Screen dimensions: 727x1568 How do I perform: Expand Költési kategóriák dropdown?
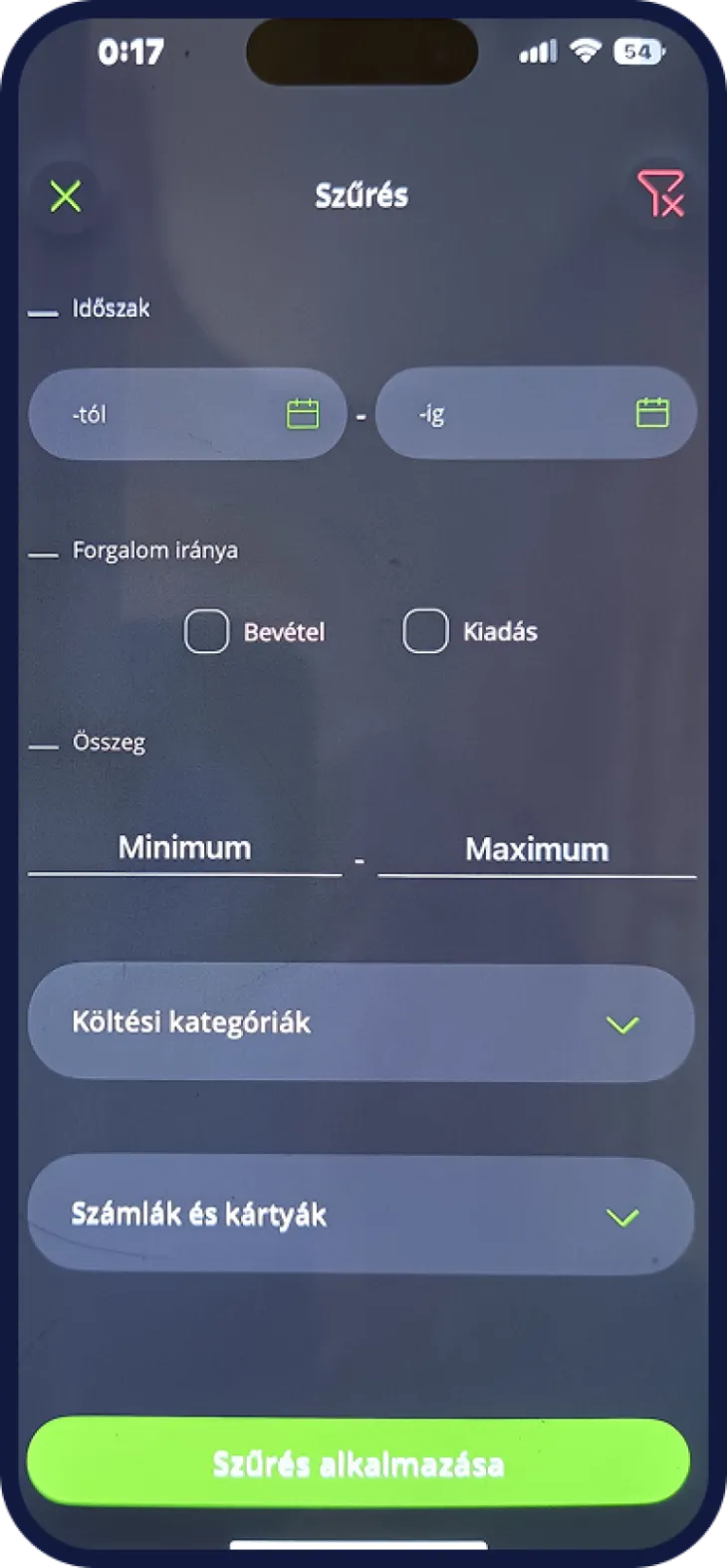pos(361,1023)
